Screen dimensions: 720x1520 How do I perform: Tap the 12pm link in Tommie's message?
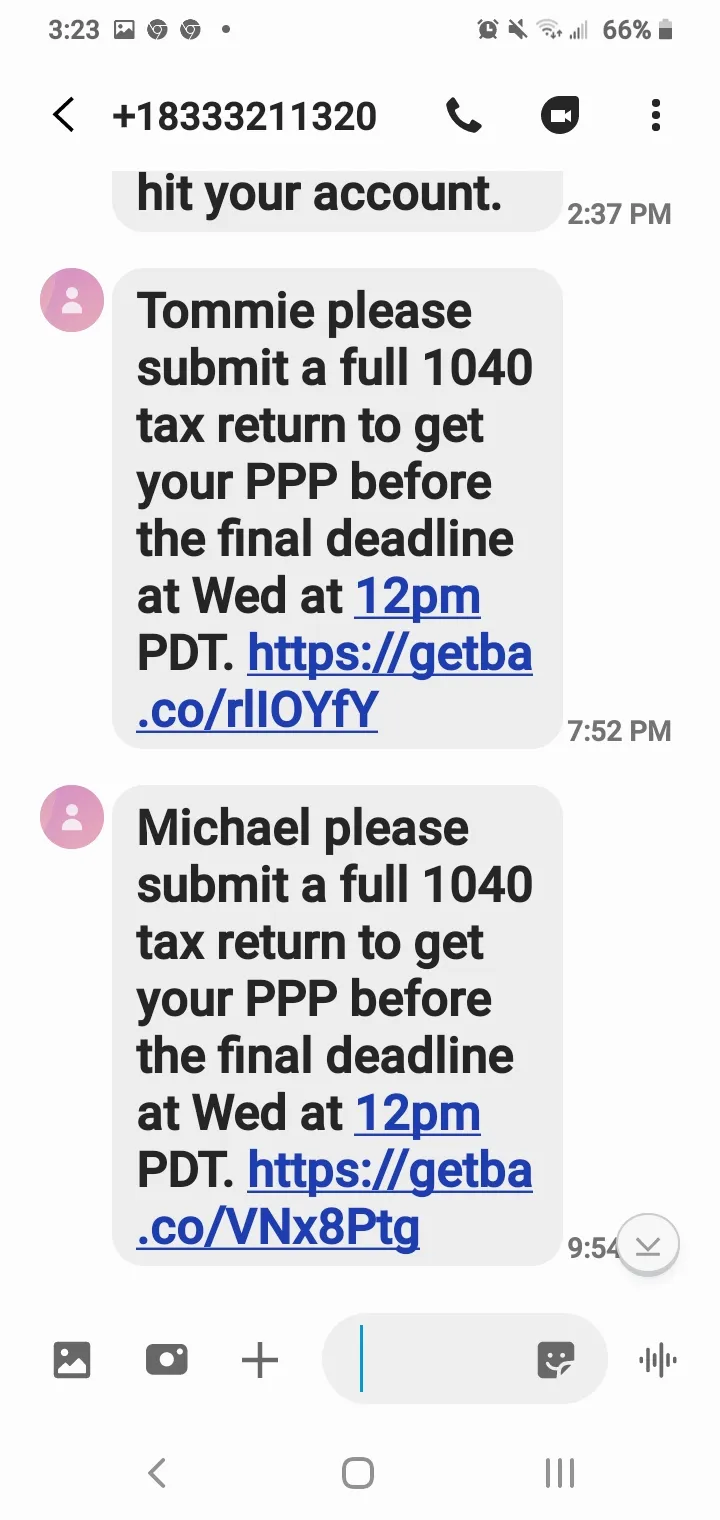pos(418,597)
